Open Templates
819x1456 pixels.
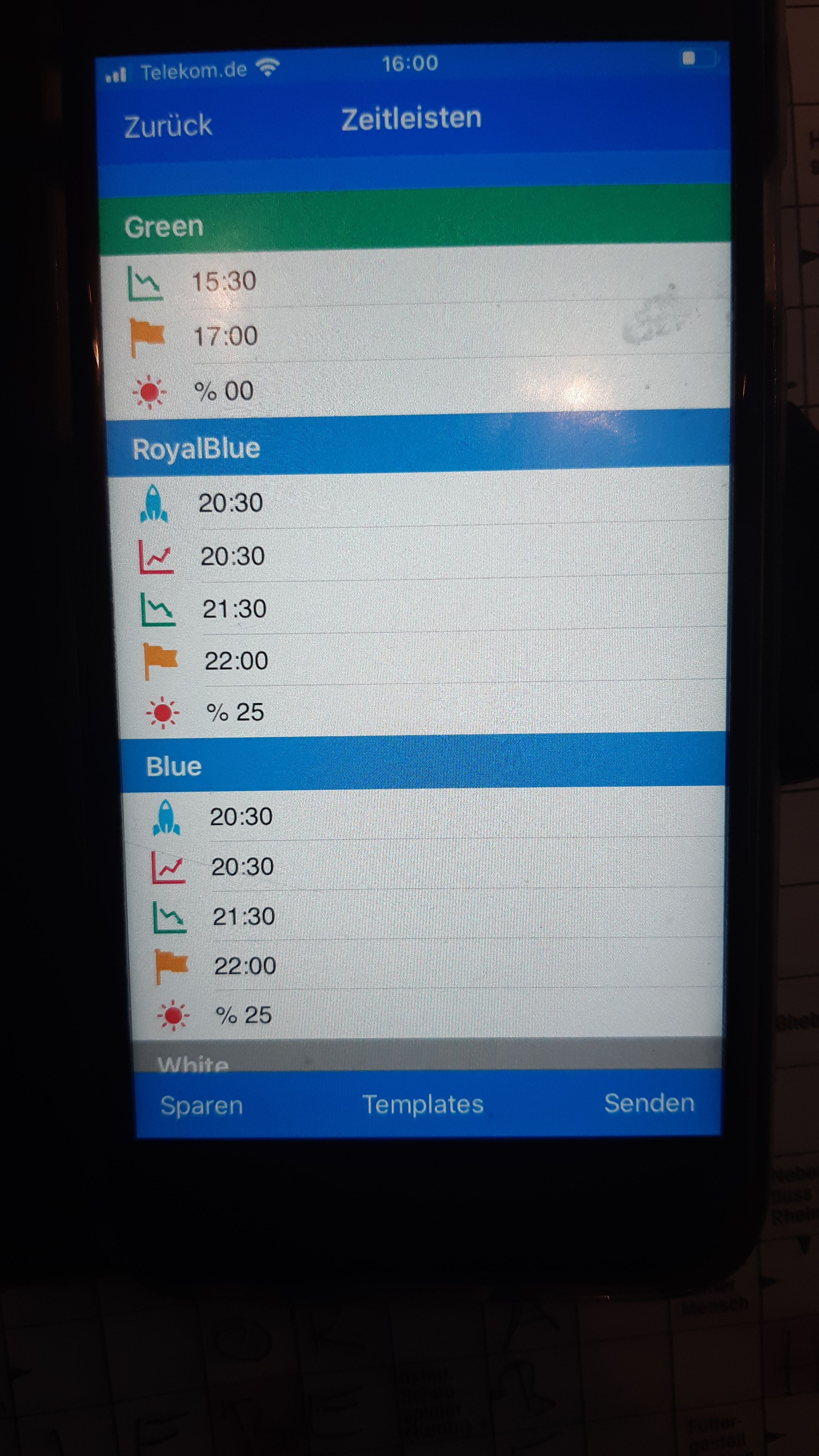[x=423, y=1104]
